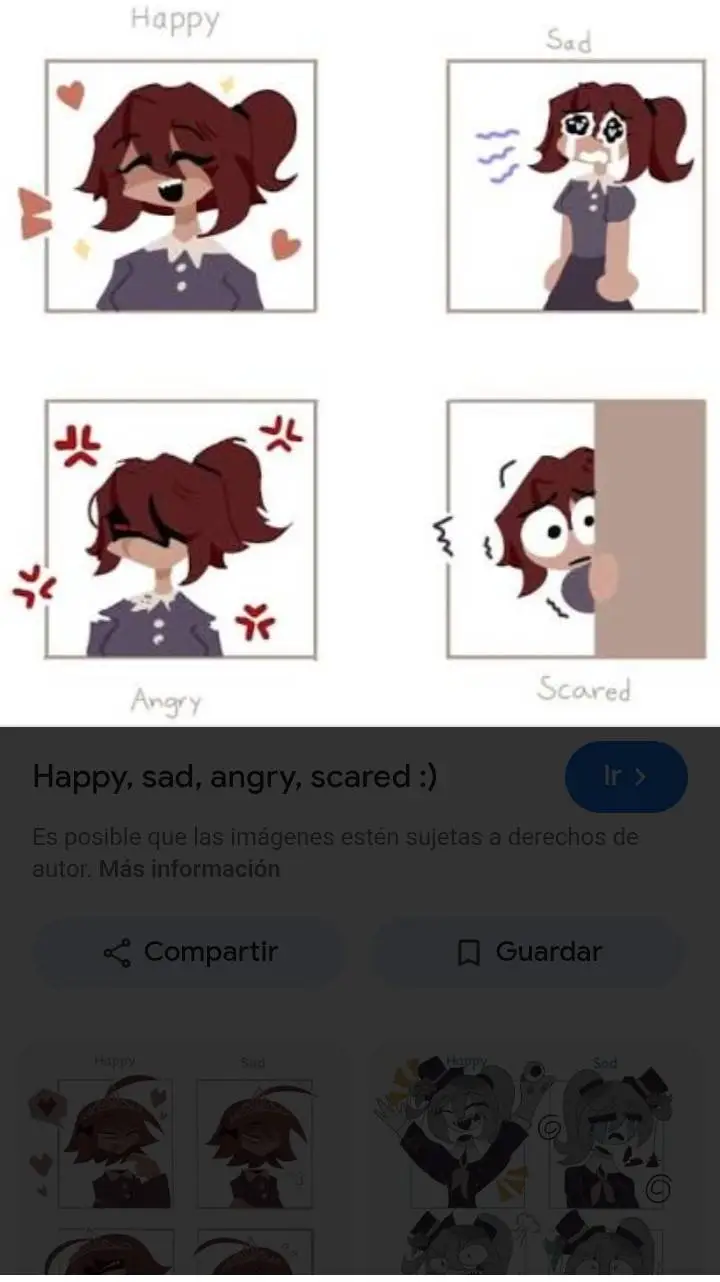Open the Más información link
Screen dimensions: 720x1282
coord(189,869)
